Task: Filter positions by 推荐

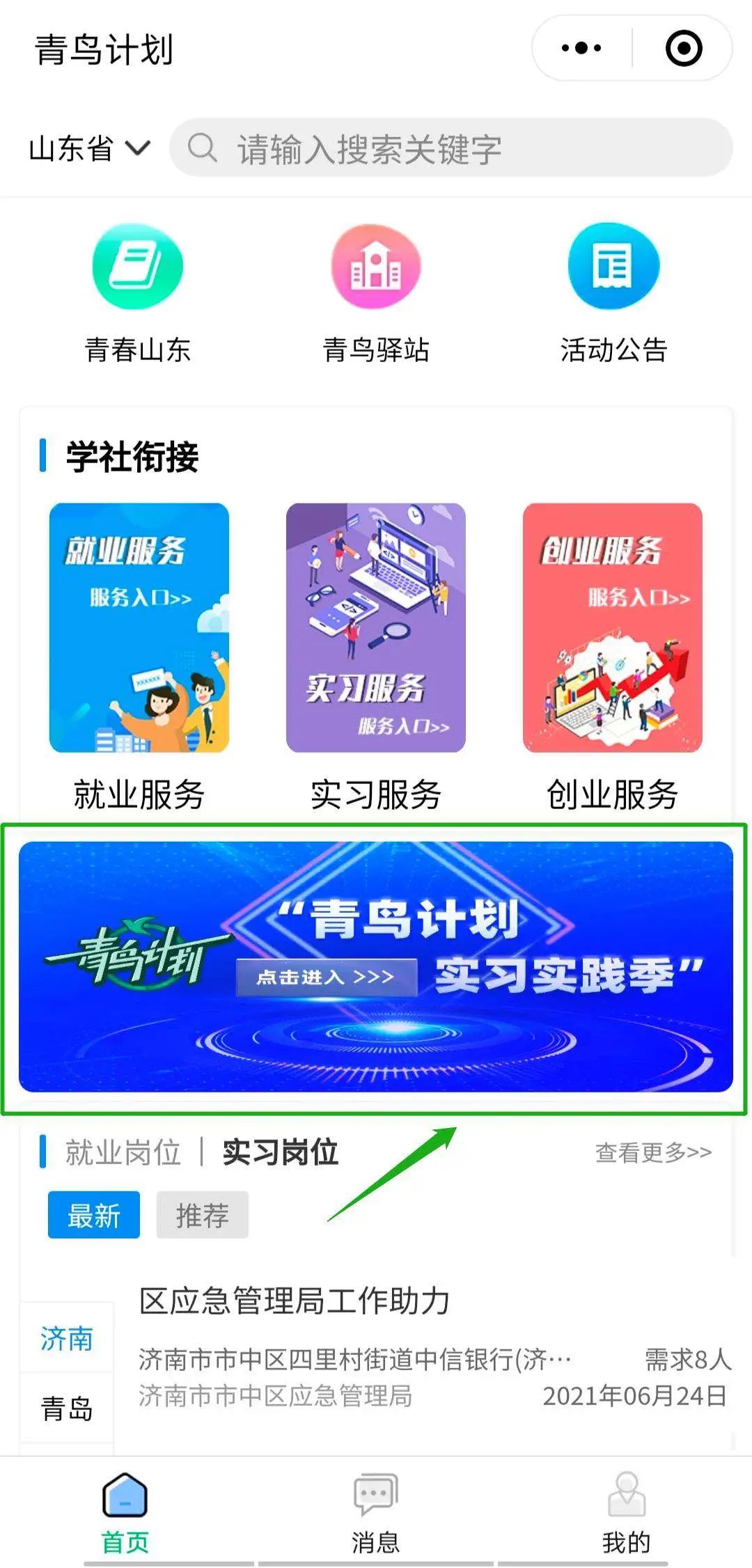Action: (x=203, y=1215)
